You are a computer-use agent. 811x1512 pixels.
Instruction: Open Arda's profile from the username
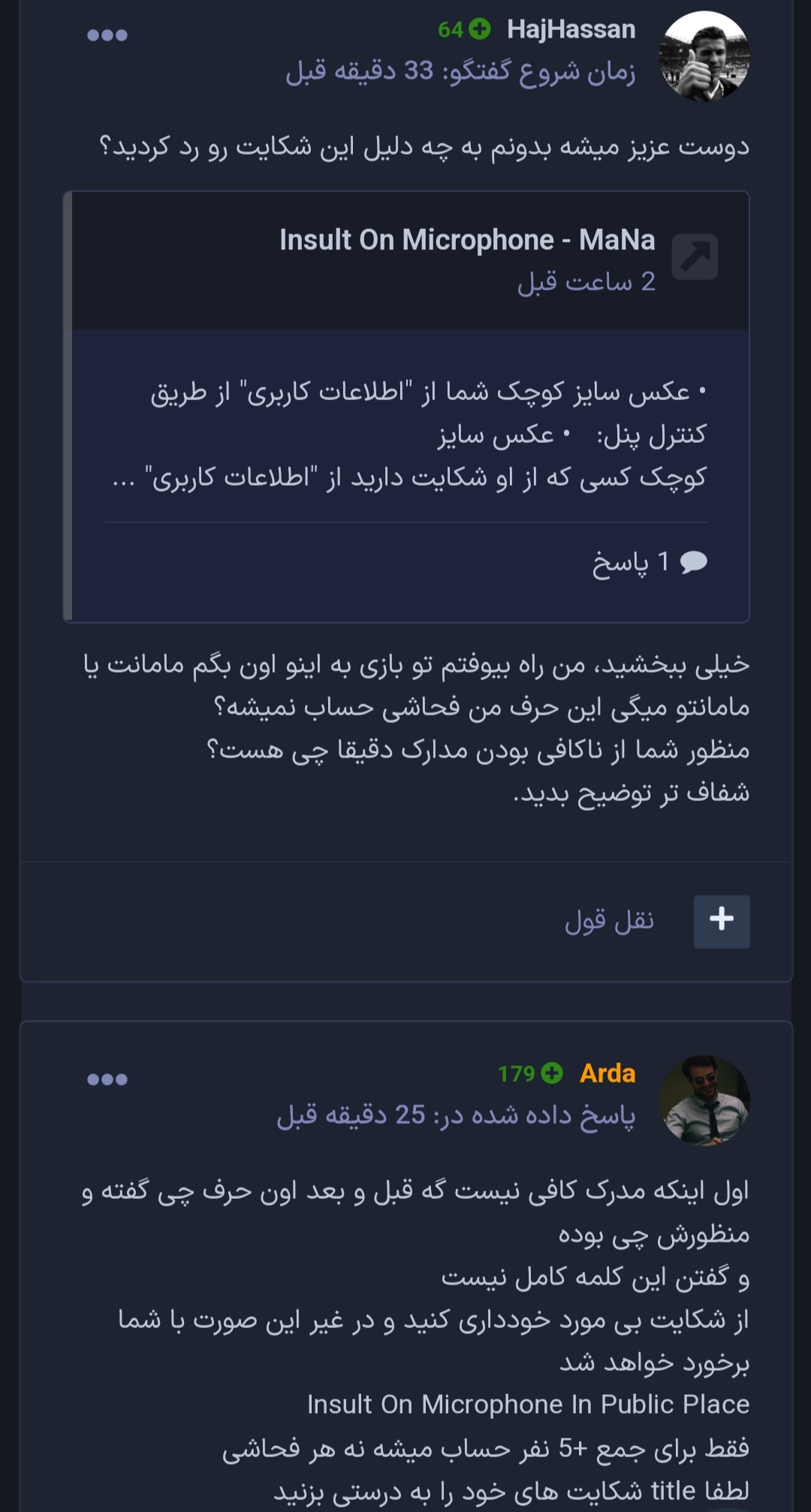[607, 1074]
